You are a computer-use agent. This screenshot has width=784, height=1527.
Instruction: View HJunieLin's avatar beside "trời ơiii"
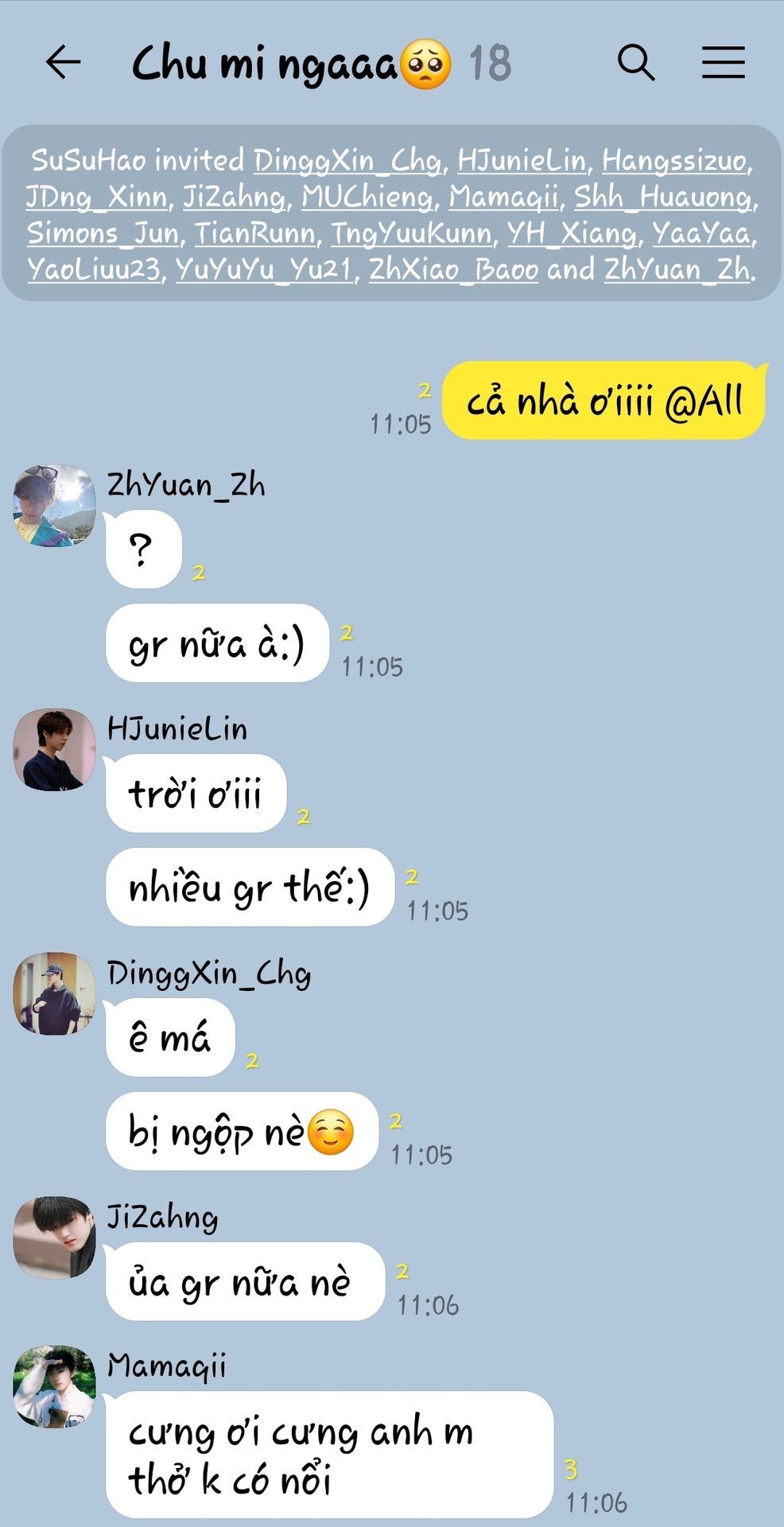click(54, 750)
